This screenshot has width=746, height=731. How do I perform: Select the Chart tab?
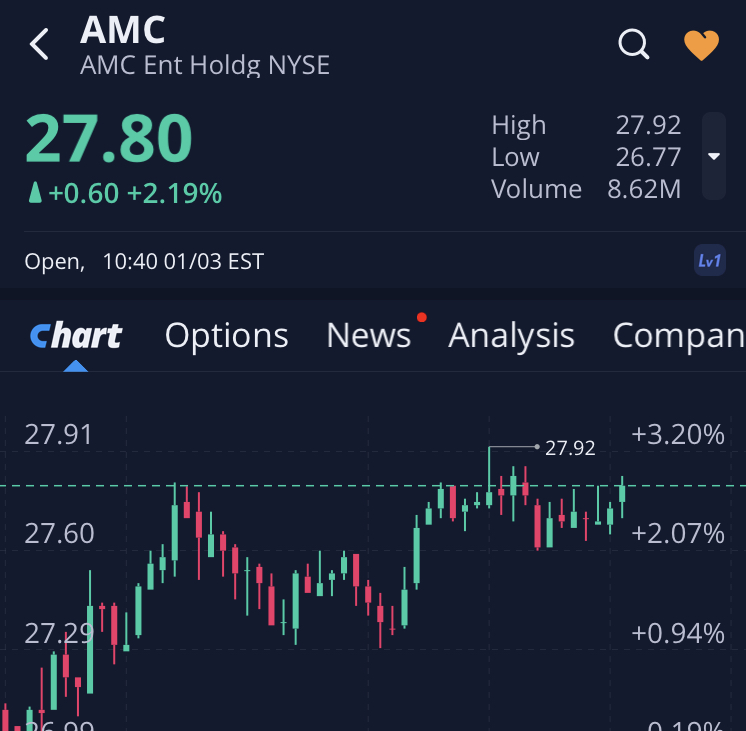coord(76,336)
